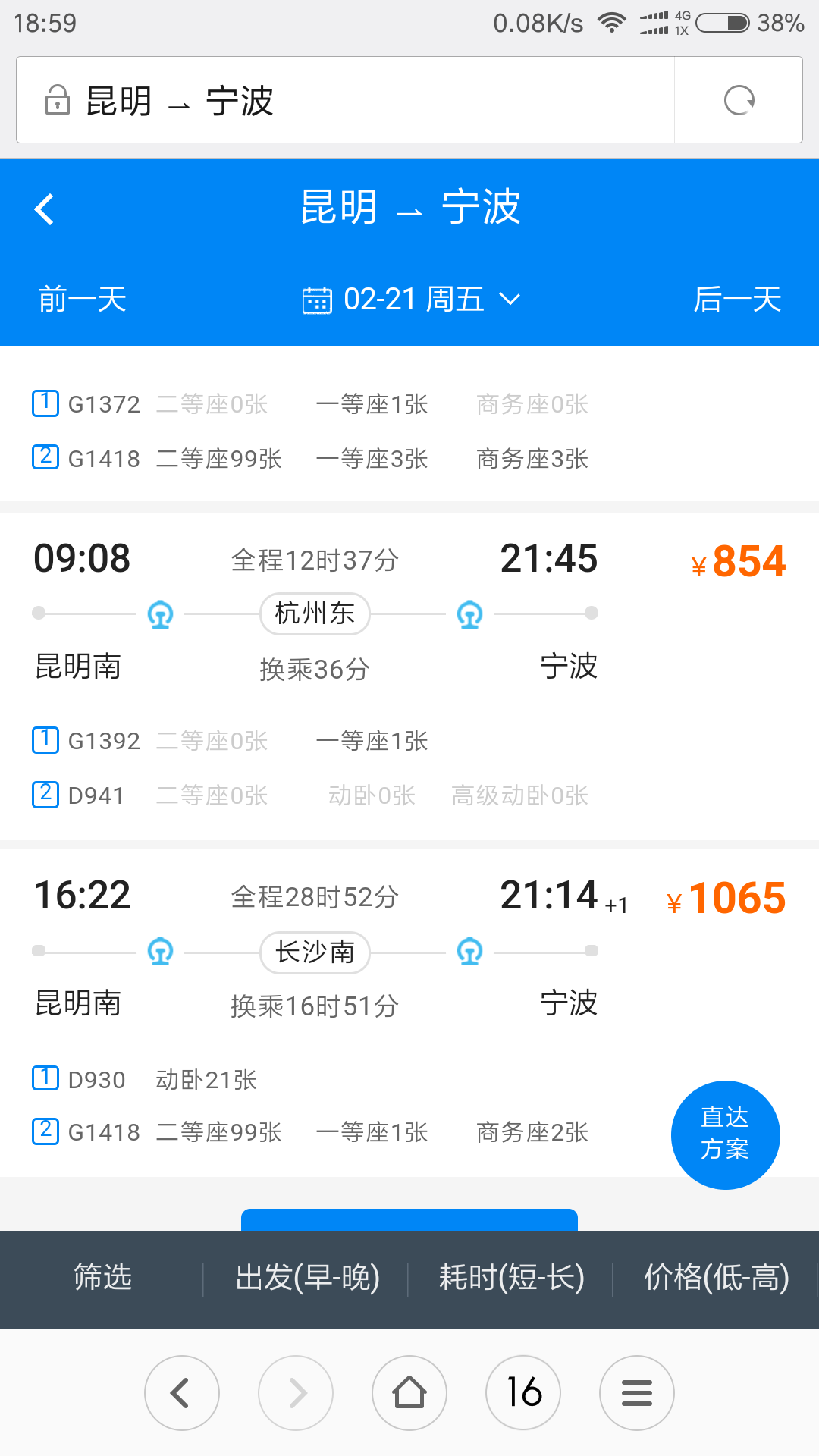The width and height of the screenshot is (819, 1456).
Task: Select 后一天 next day
Action: tap(737, 300)
